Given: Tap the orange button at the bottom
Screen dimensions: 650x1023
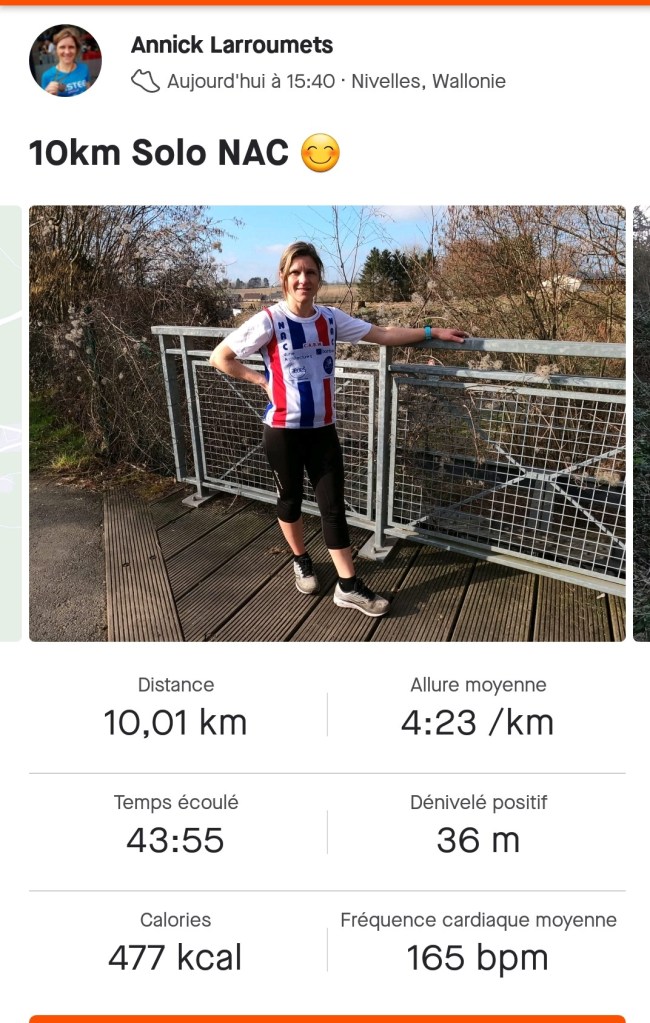Looking at the screenshot, I should (327, 1018).
